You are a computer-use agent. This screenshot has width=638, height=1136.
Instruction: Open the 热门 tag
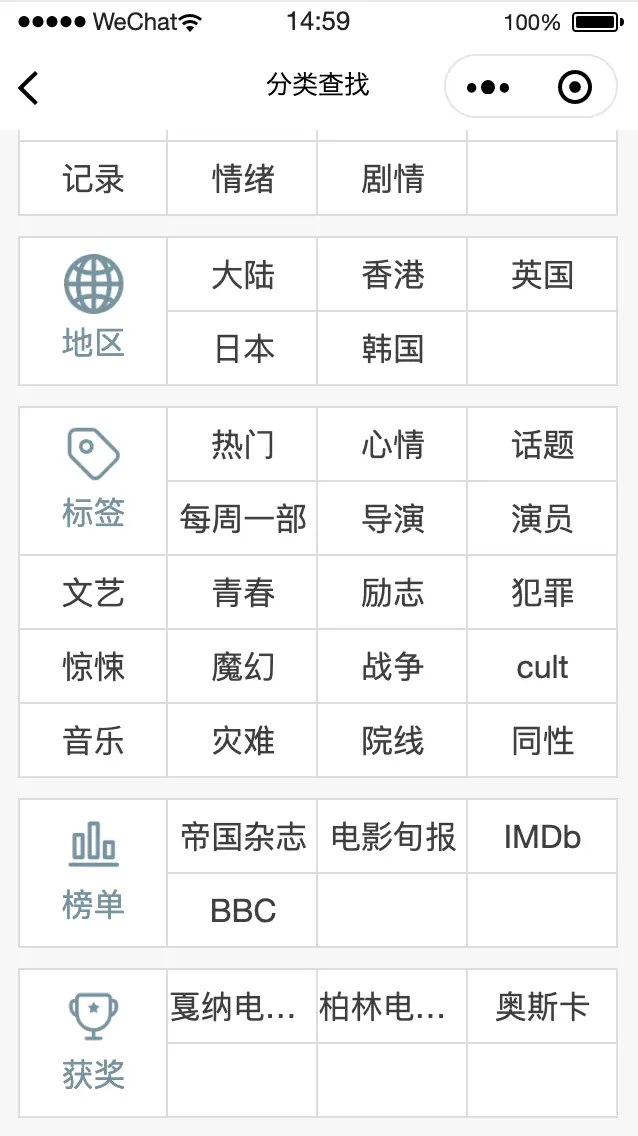[242, 445]
